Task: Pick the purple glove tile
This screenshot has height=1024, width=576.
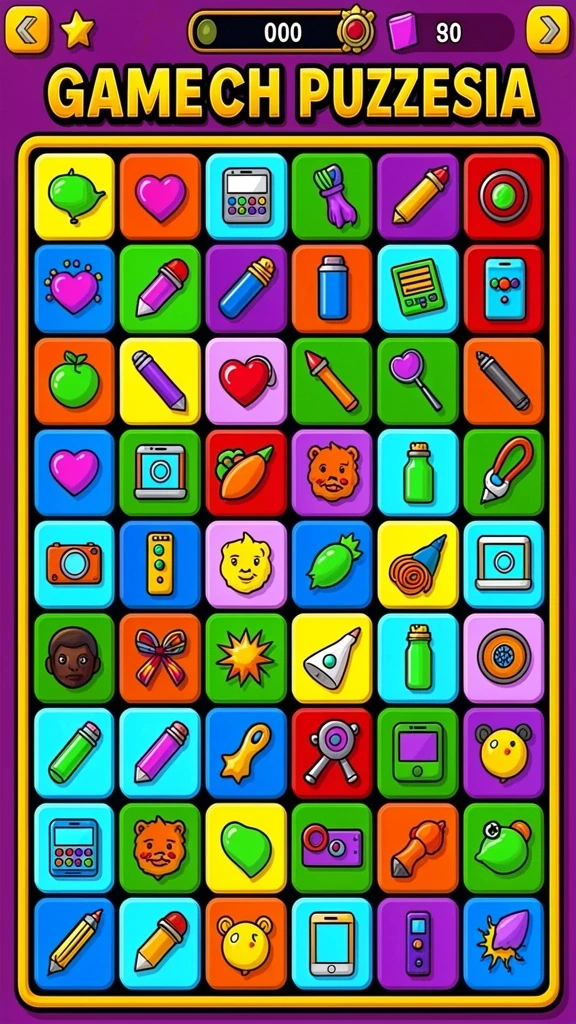Action: (x=332, y=196)
